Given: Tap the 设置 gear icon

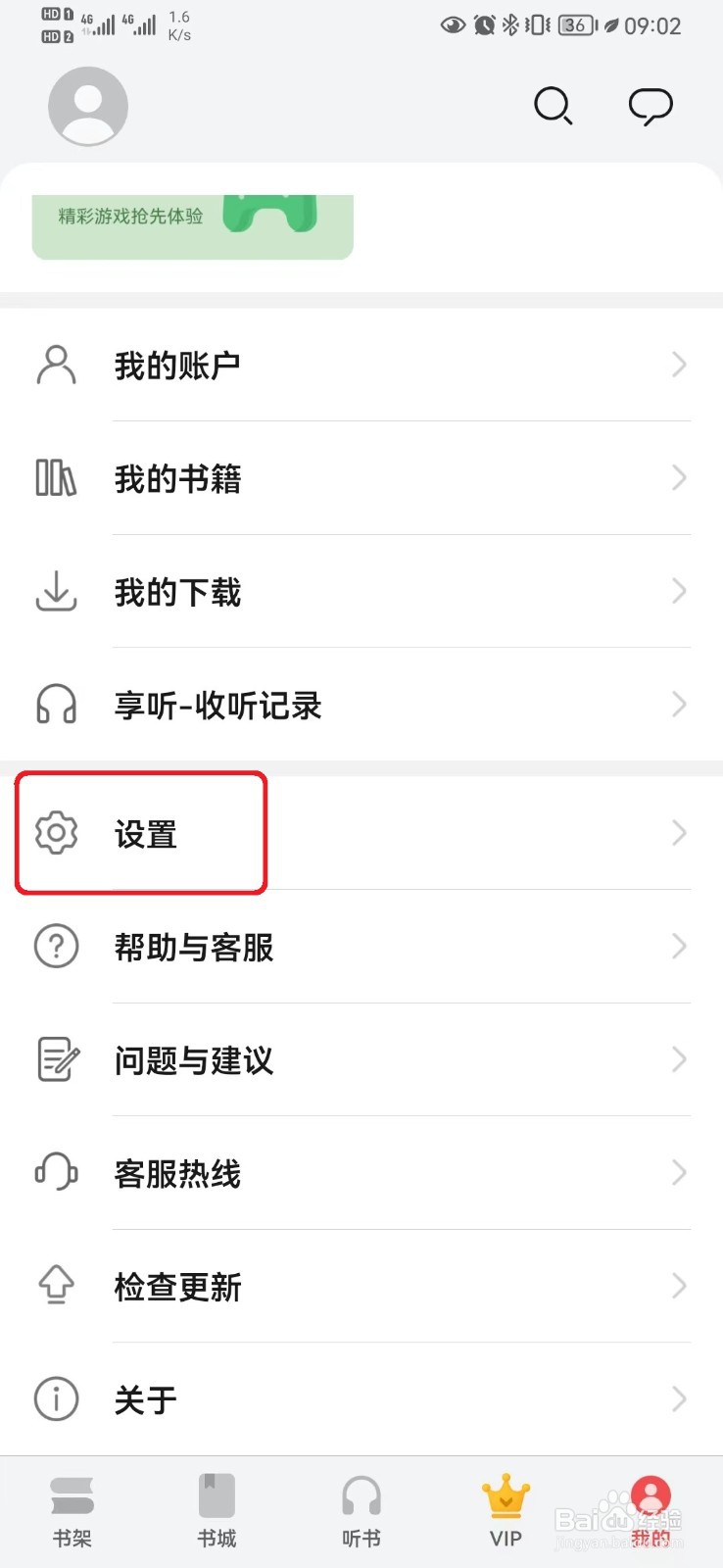Looking at the screenshot, I should pos(56,833).
